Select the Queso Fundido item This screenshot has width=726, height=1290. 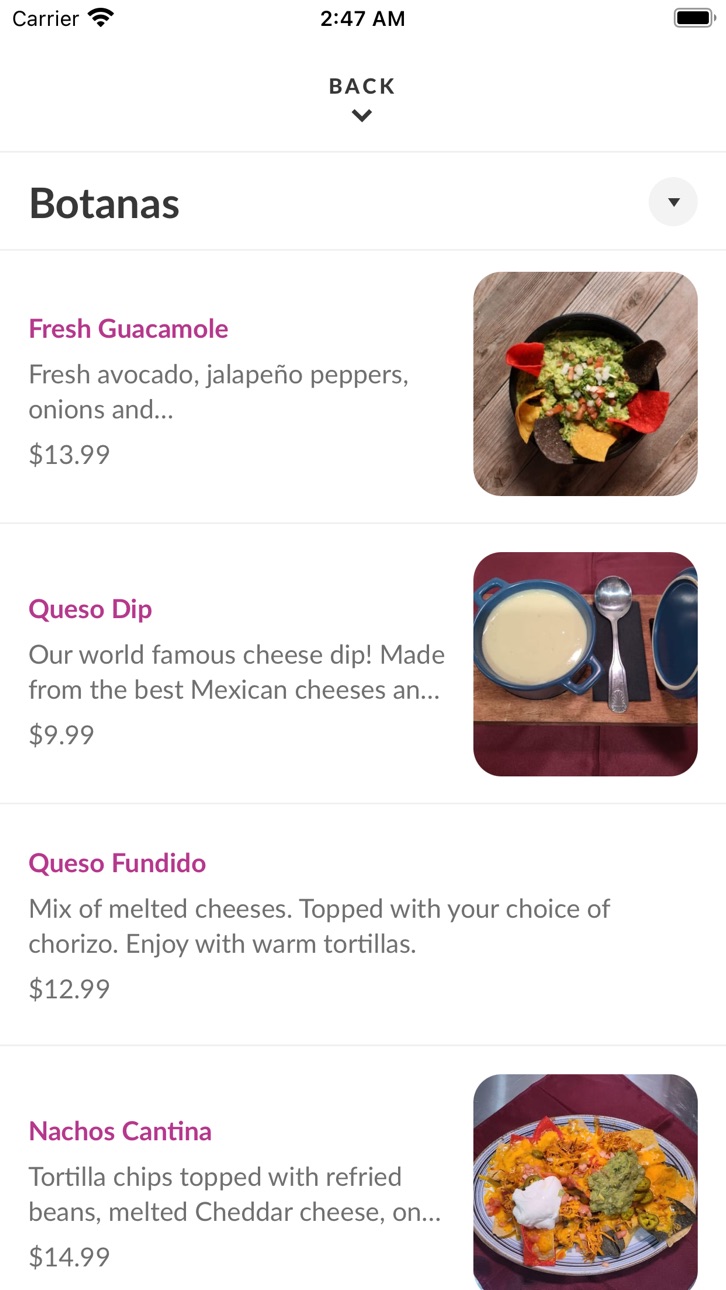pyautogui.click(x=363, y=925)
